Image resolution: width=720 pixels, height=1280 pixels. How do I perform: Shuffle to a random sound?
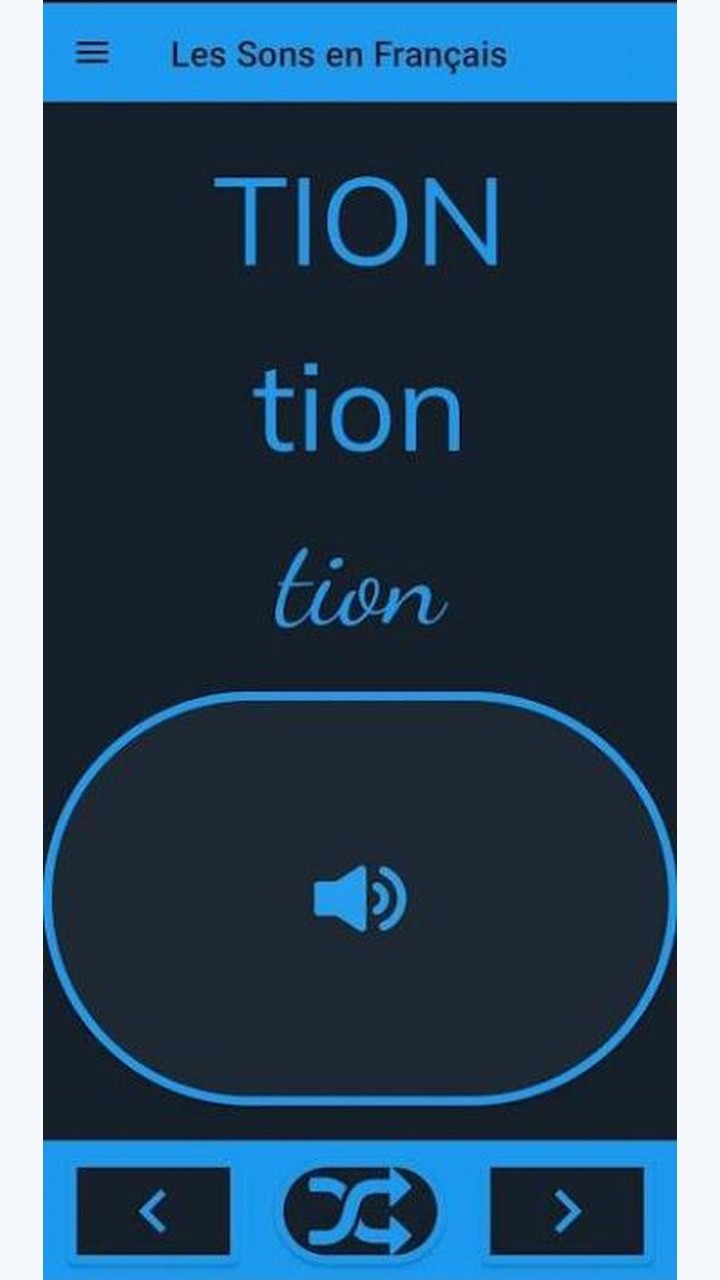tap(360, 1211)
